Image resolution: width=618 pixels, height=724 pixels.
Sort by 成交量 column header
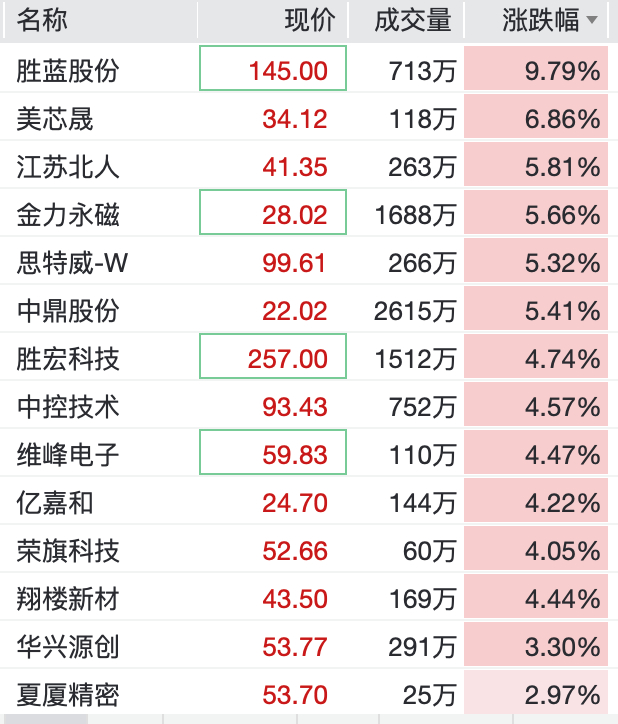click(x=406, y=20)
